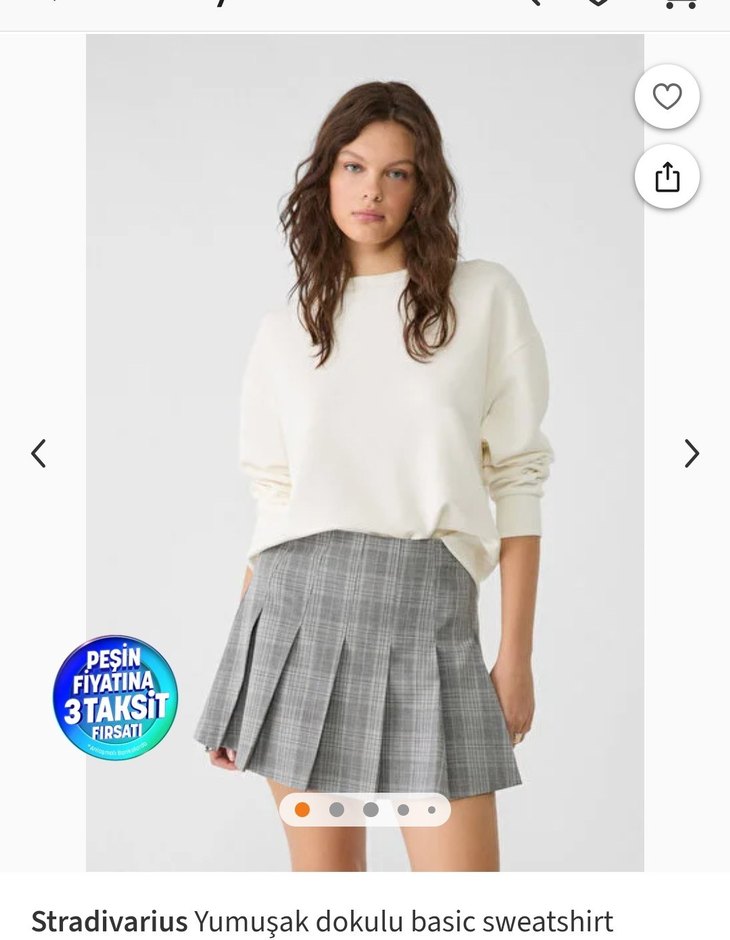This screenshot has width=730, height=940.
Task: Open the Stradivarius brand page
Action: point(109,920)
